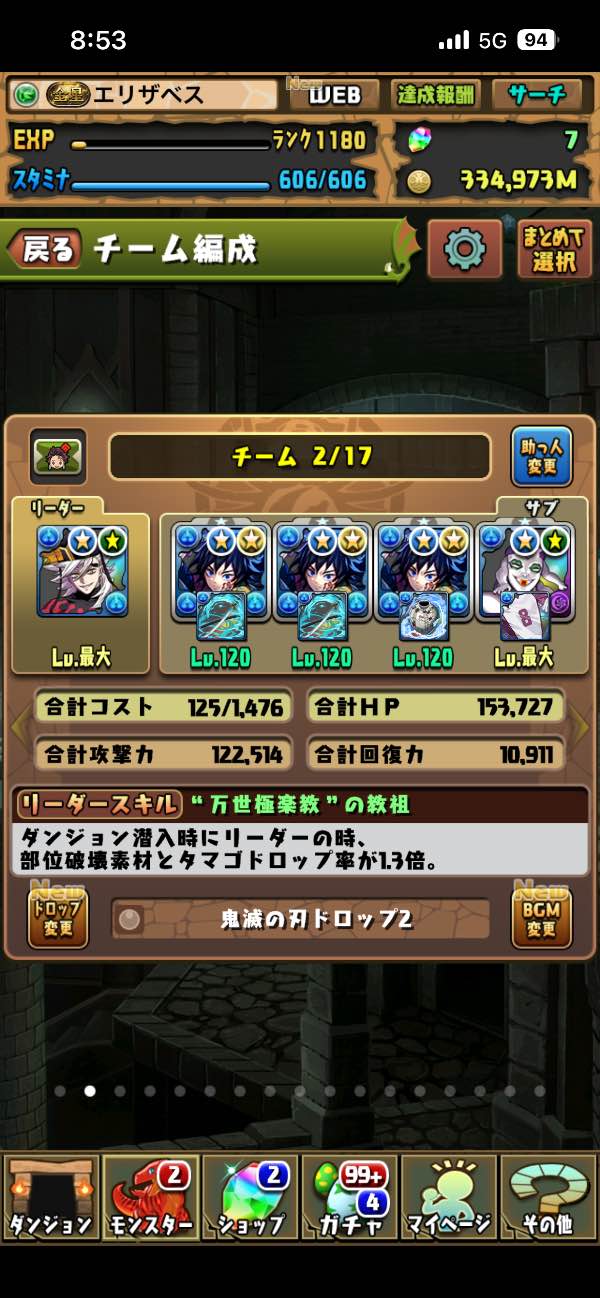Tap the 戻る back button
Viewport: 600px width, 1298px height.
(48, 250)
